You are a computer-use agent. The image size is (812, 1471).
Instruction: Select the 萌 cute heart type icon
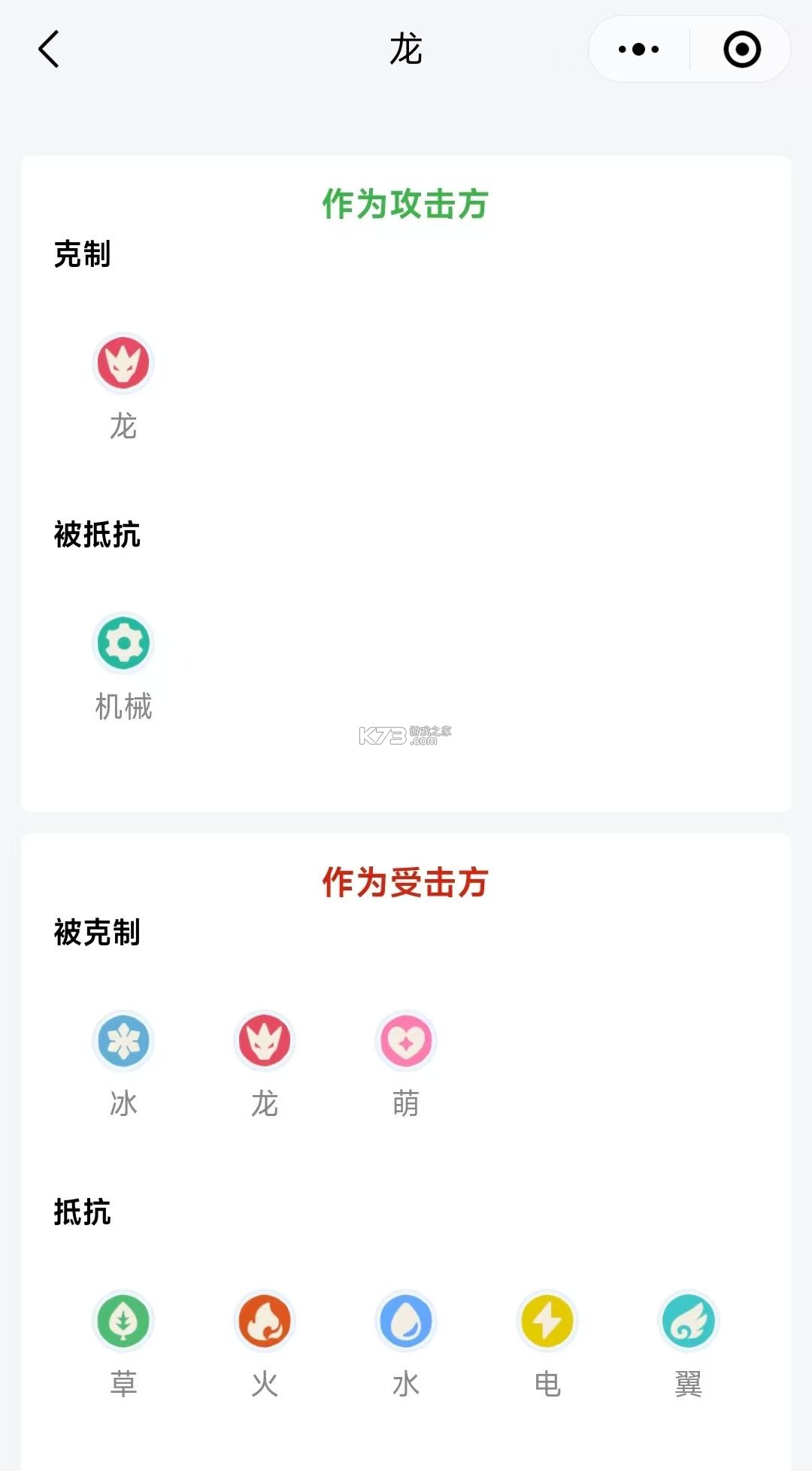tap(405, 1039)
